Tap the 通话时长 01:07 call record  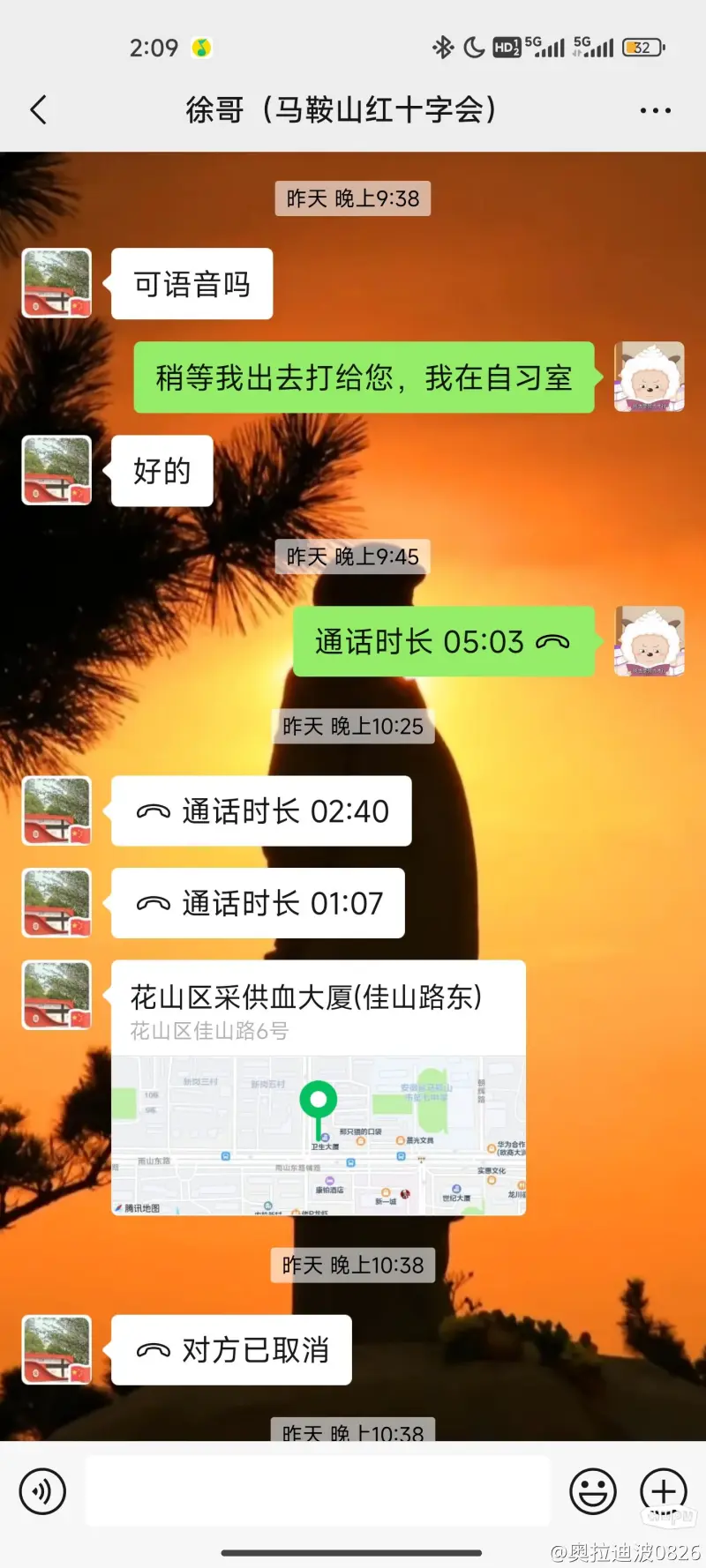[258, 903]
